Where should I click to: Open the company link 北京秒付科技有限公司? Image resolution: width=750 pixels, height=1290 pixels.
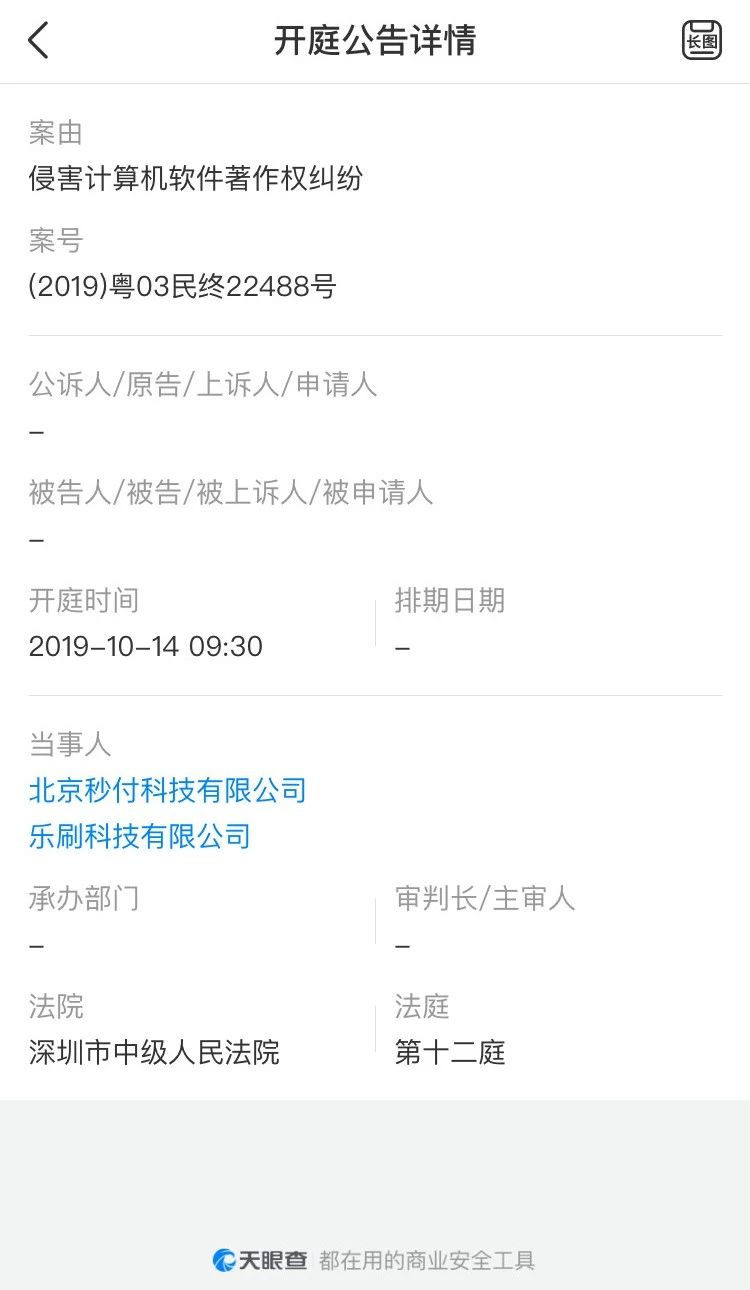(167, 790)
